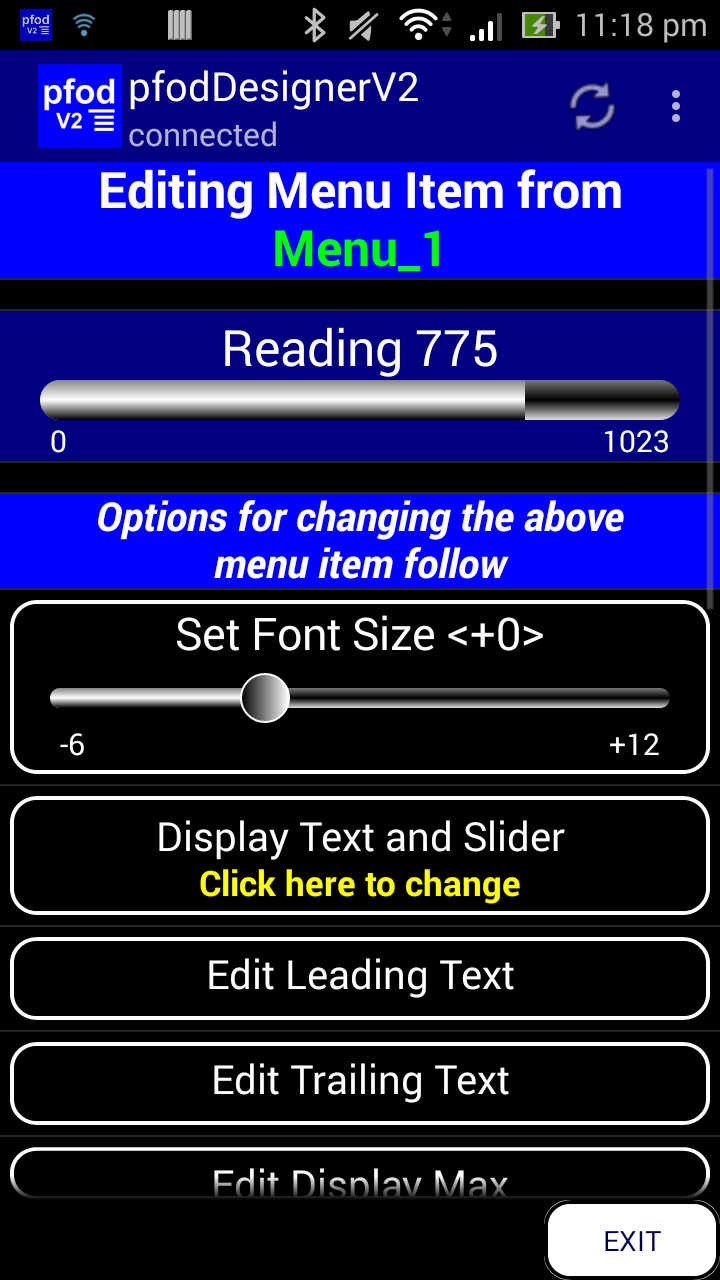The width and height of the screenshot is (720, 1280).
Task: Tap the refresh icon in app bar
Action: (x=593, y=107)
